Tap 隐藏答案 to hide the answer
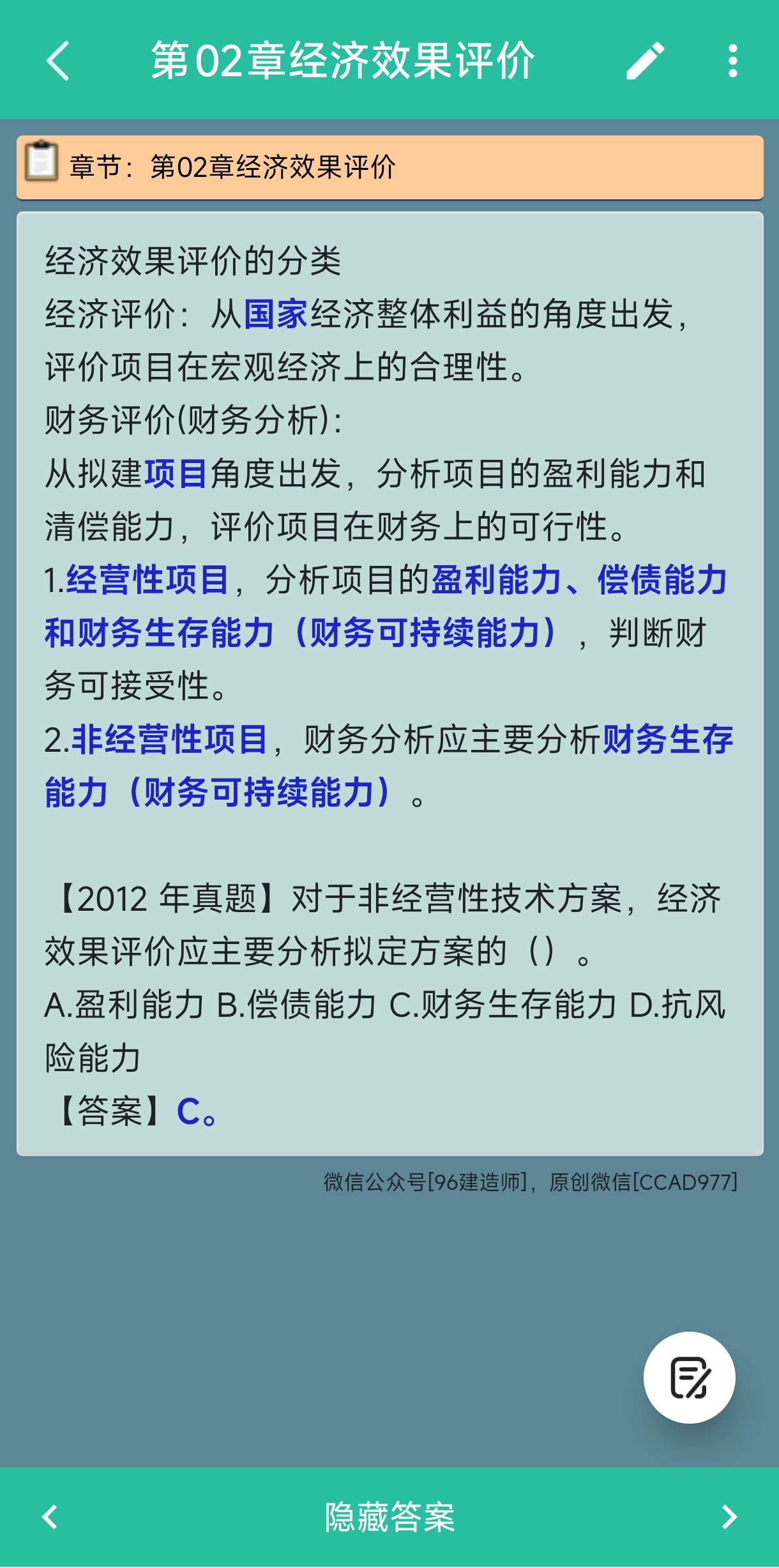 pos(390,1517)
